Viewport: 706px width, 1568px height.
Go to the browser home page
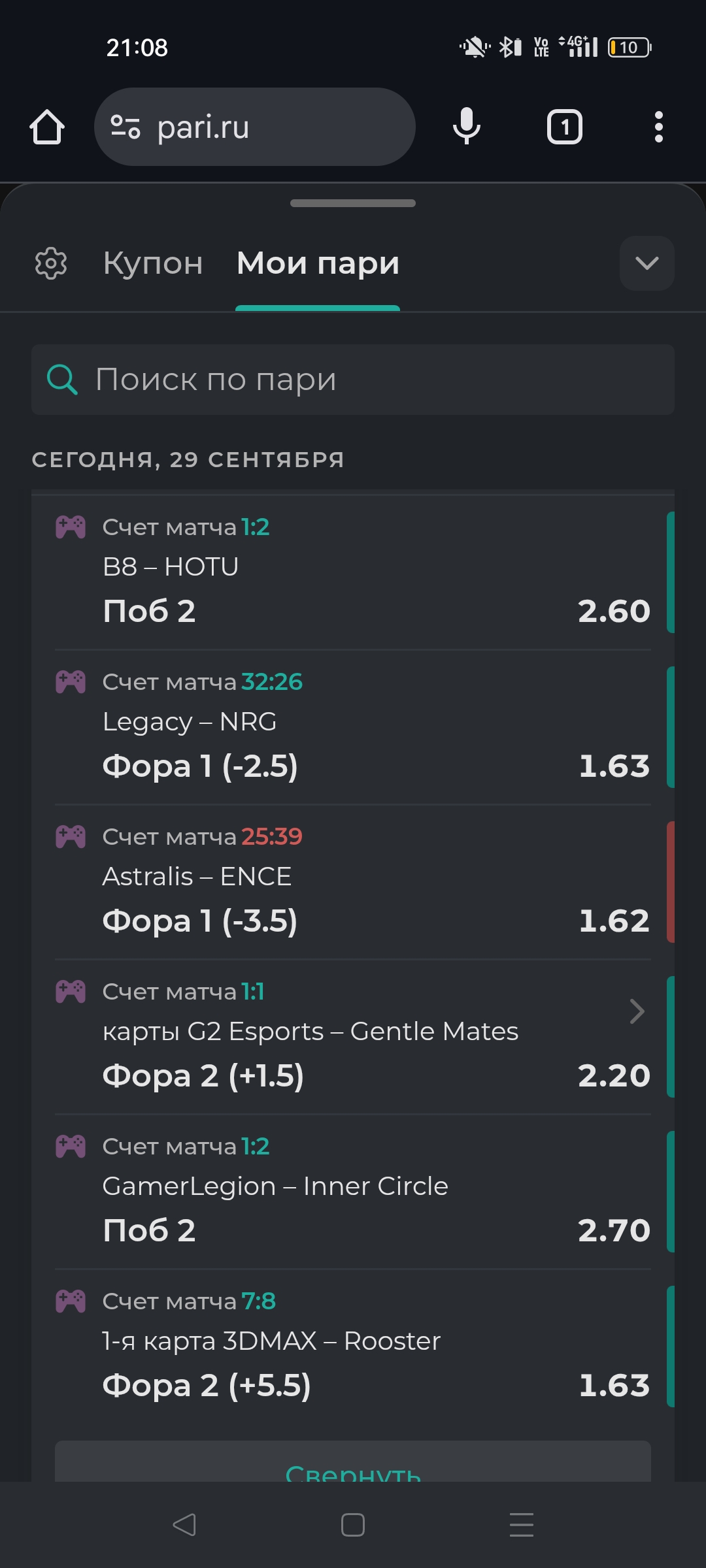click(47, 127)
